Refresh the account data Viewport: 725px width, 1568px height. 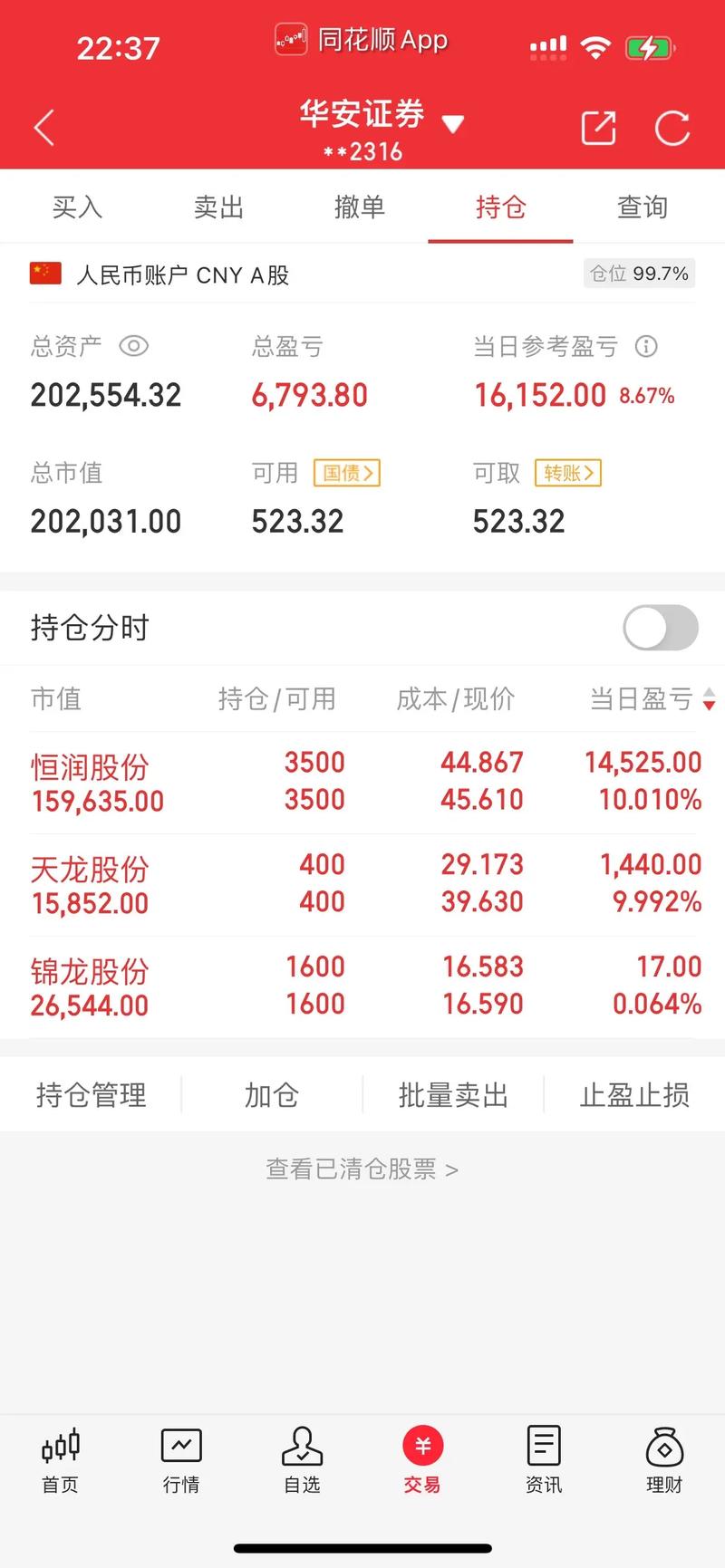(x=672, y=128)
